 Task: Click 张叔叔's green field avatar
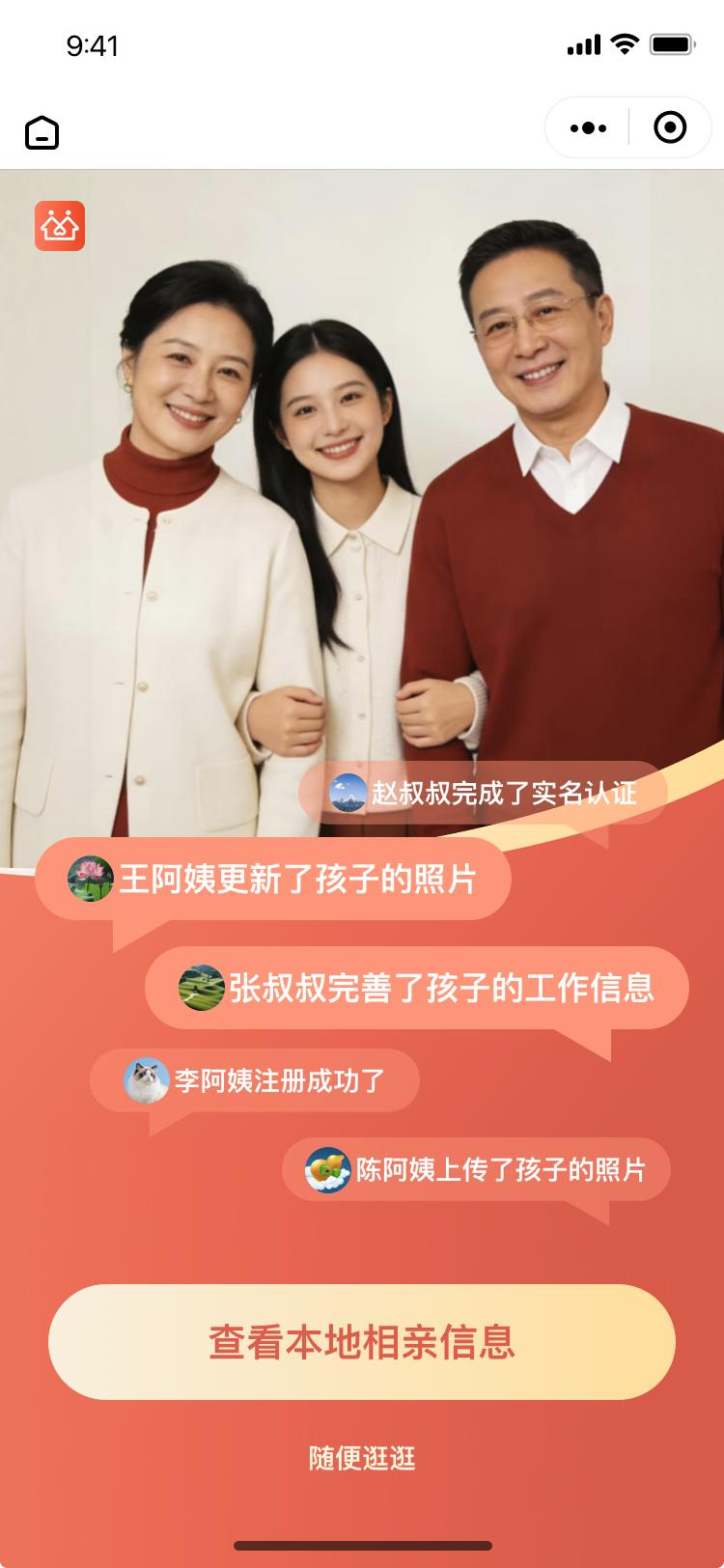pos(198,987)
